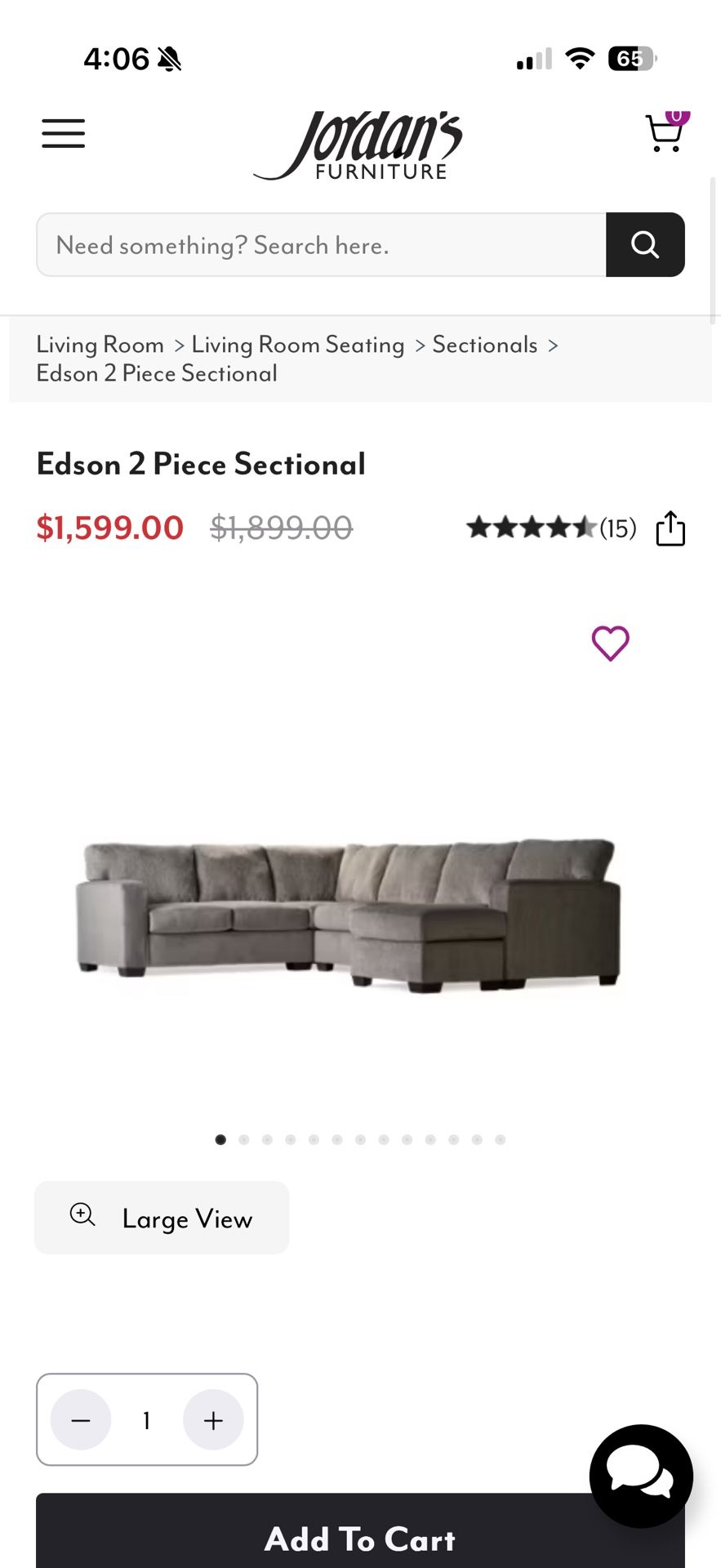Click the half-filled fifth star icon
Screen dimensions: 721x1568
click(585, 528)
